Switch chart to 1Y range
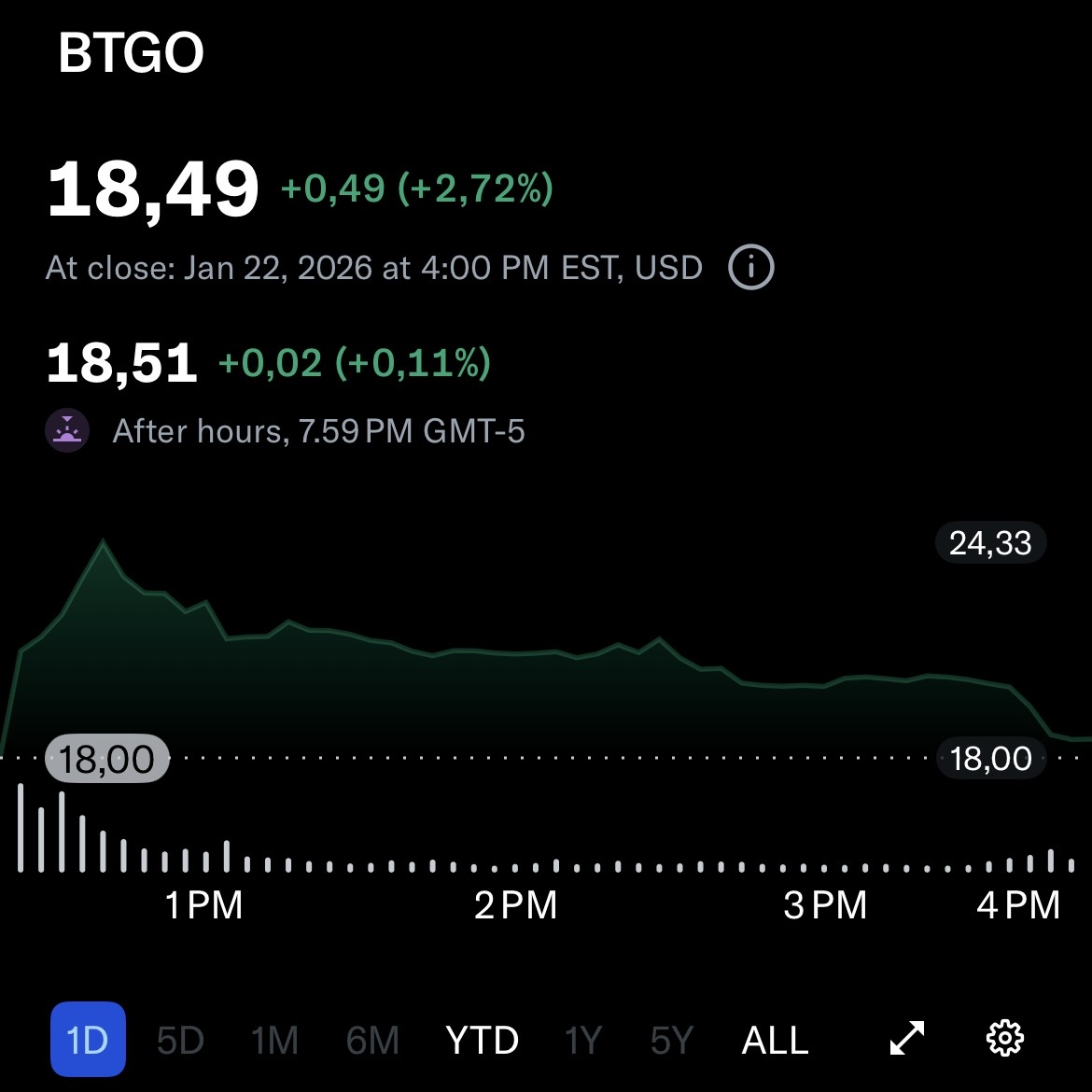The width and height of the screenshot is (1092, 1092). tap(583, 1039)
